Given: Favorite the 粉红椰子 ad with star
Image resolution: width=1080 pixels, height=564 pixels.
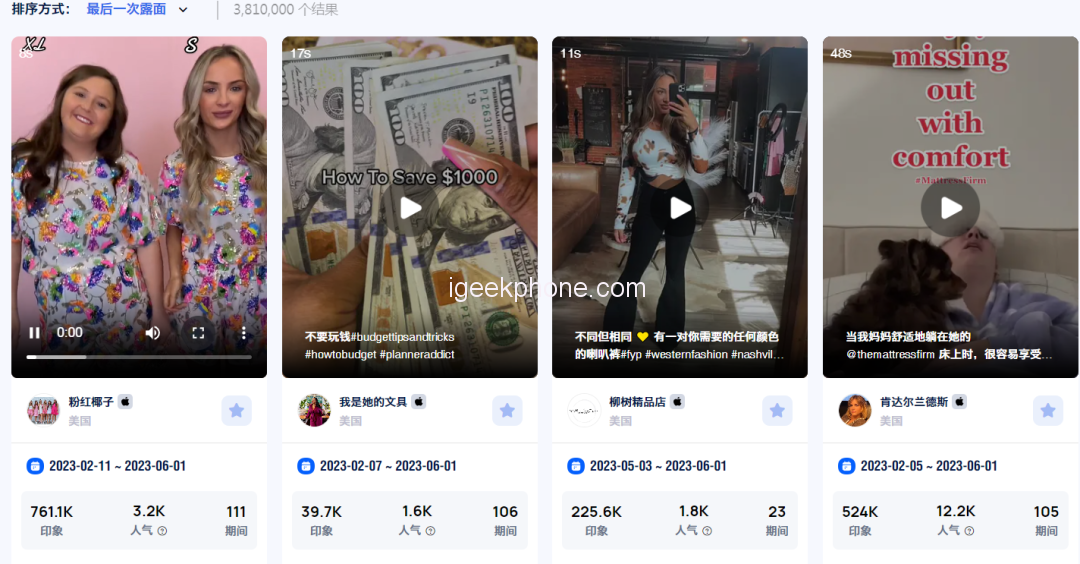Looking at the screenshot, I should click(x=236, y=411).
